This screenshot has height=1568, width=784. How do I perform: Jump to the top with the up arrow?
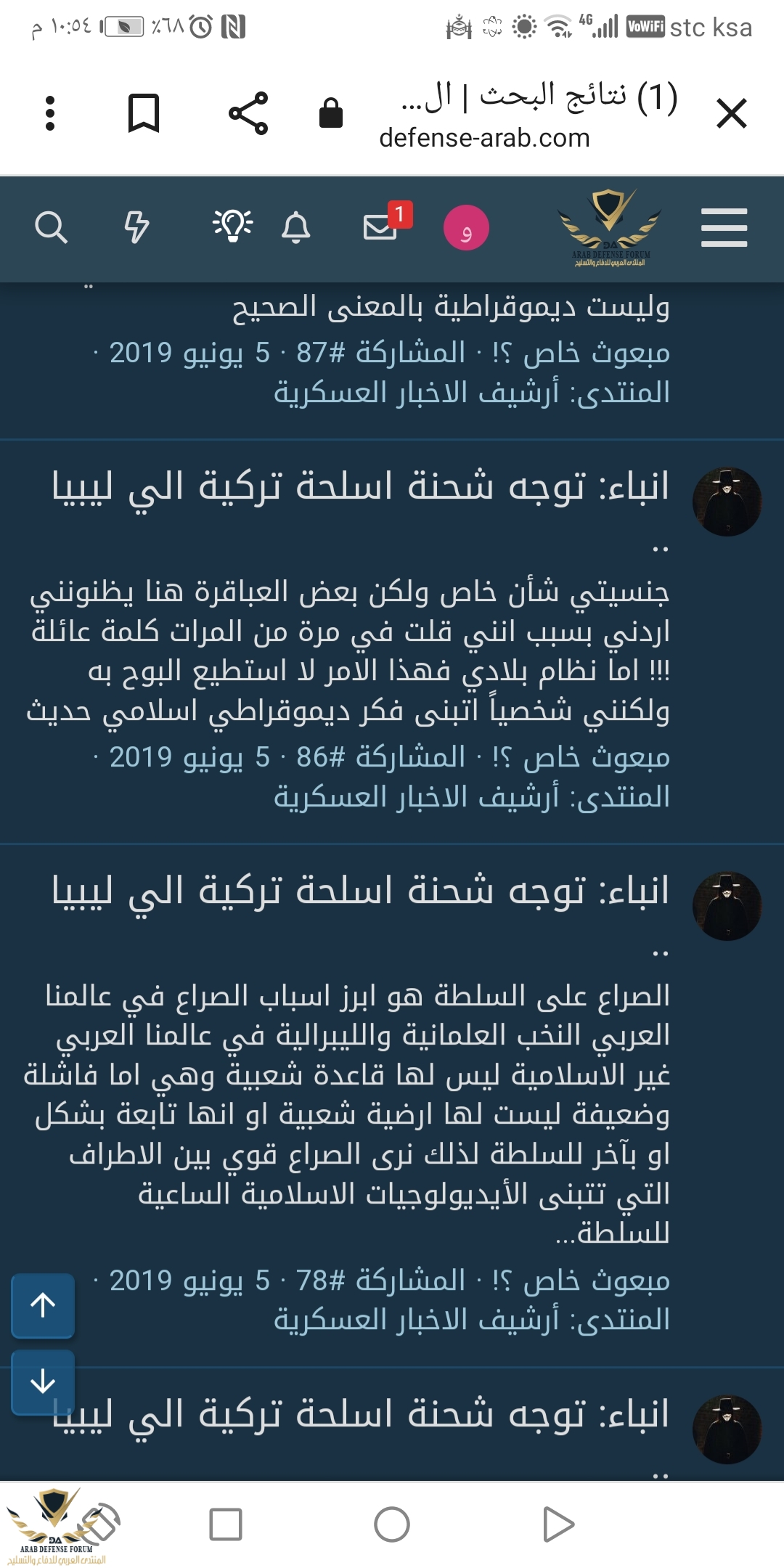[x=43, y=1305]
